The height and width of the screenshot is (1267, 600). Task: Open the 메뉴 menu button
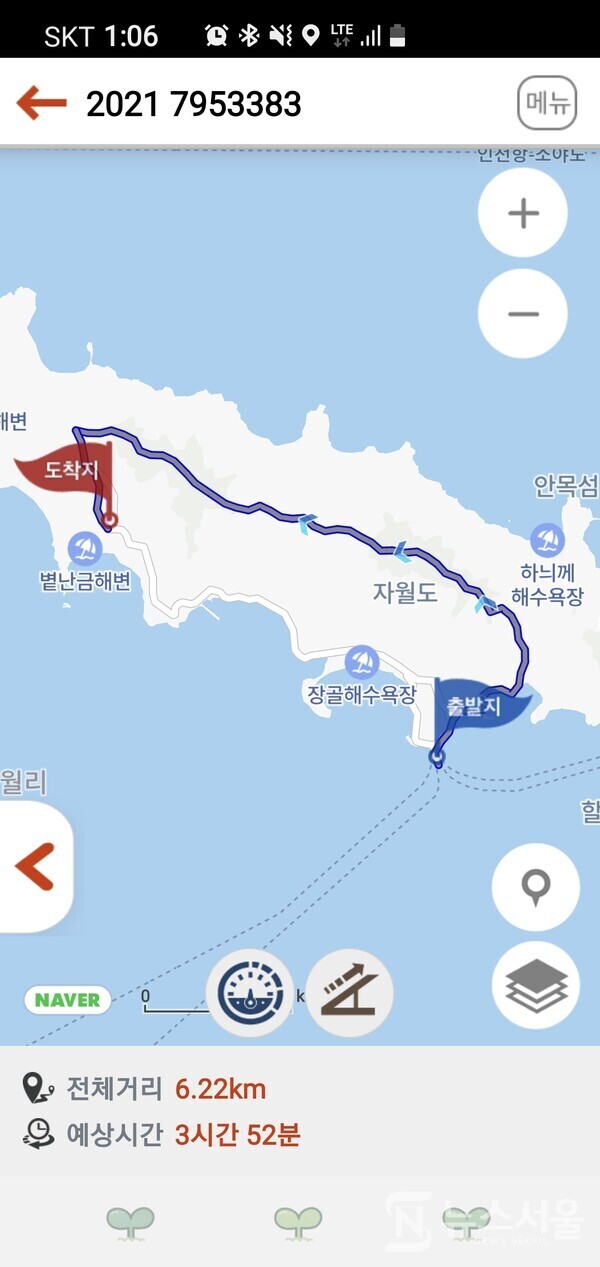[x=547, y=104]
